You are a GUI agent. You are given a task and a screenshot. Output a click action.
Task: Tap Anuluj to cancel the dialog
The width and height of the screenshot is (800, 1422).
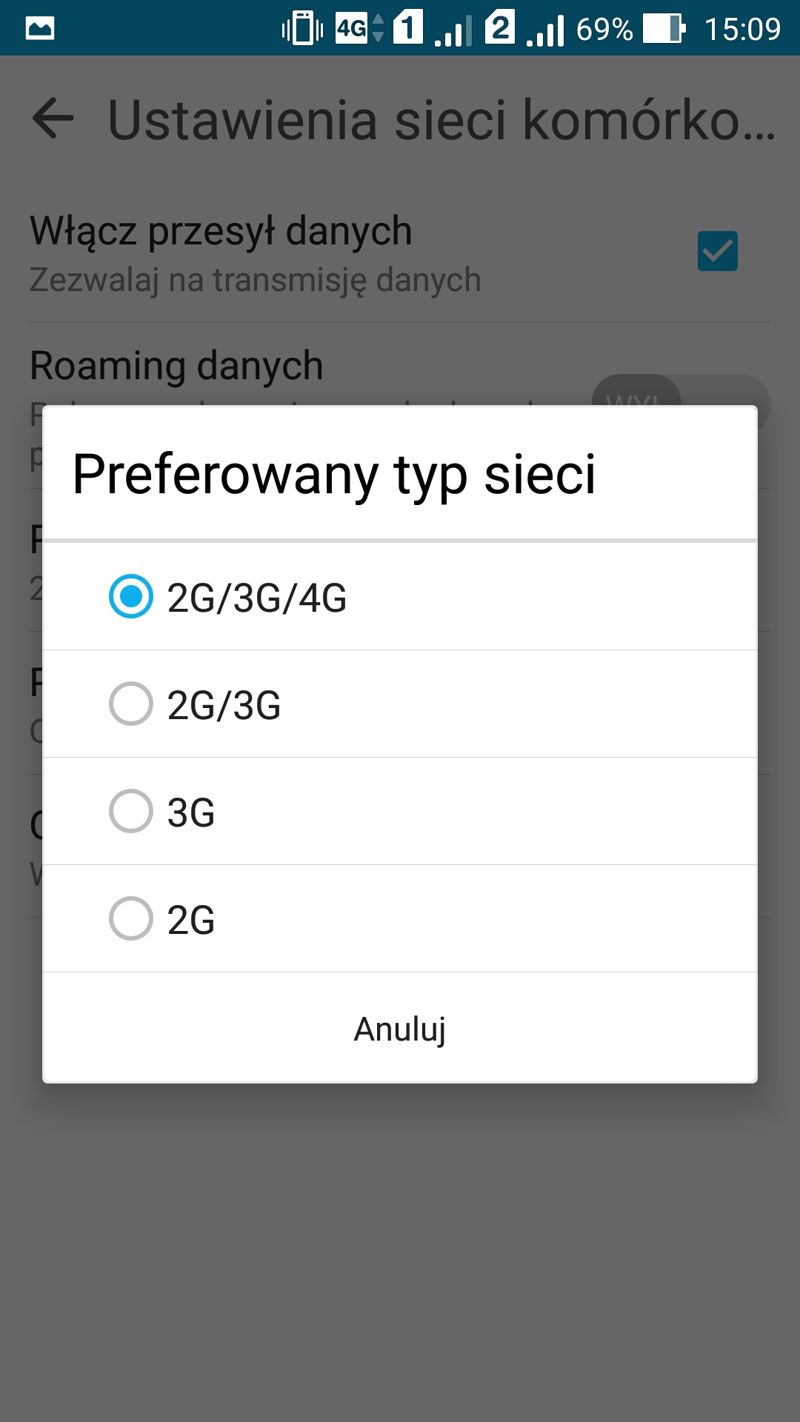pos(400,1028)
